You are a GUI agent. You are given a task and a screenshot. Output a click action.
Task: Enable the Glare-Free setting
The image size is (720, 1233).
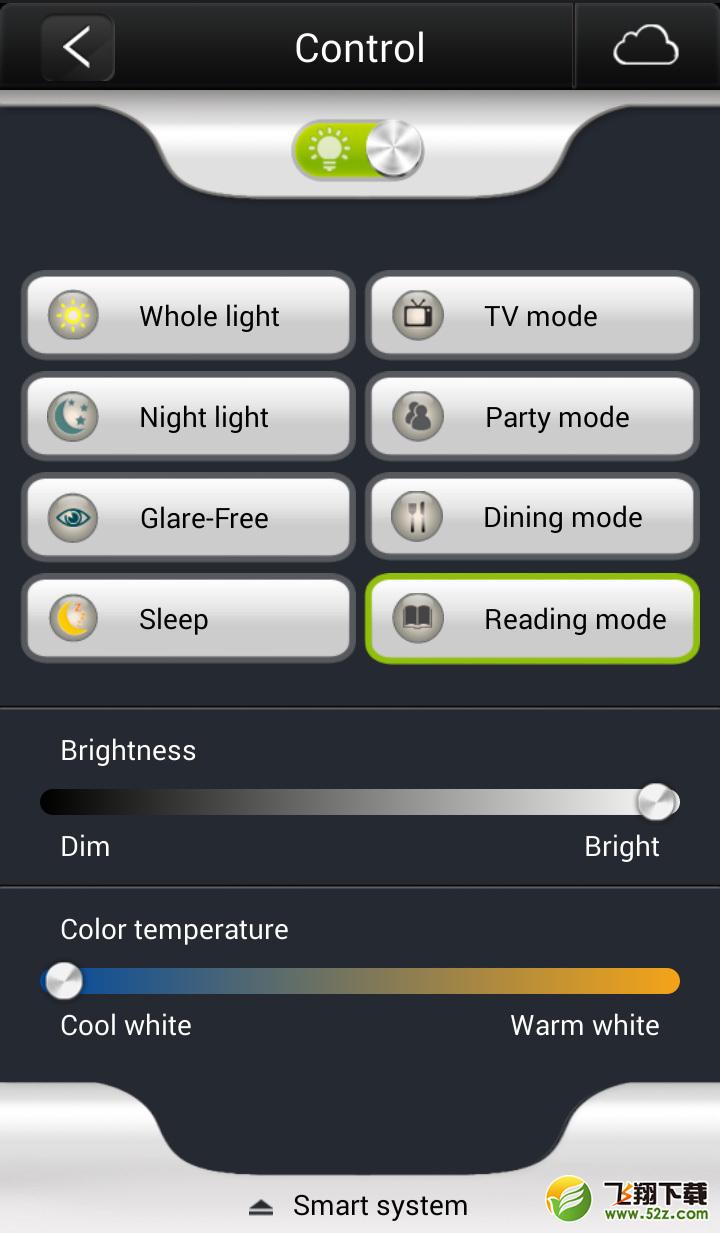pos(188,518)
